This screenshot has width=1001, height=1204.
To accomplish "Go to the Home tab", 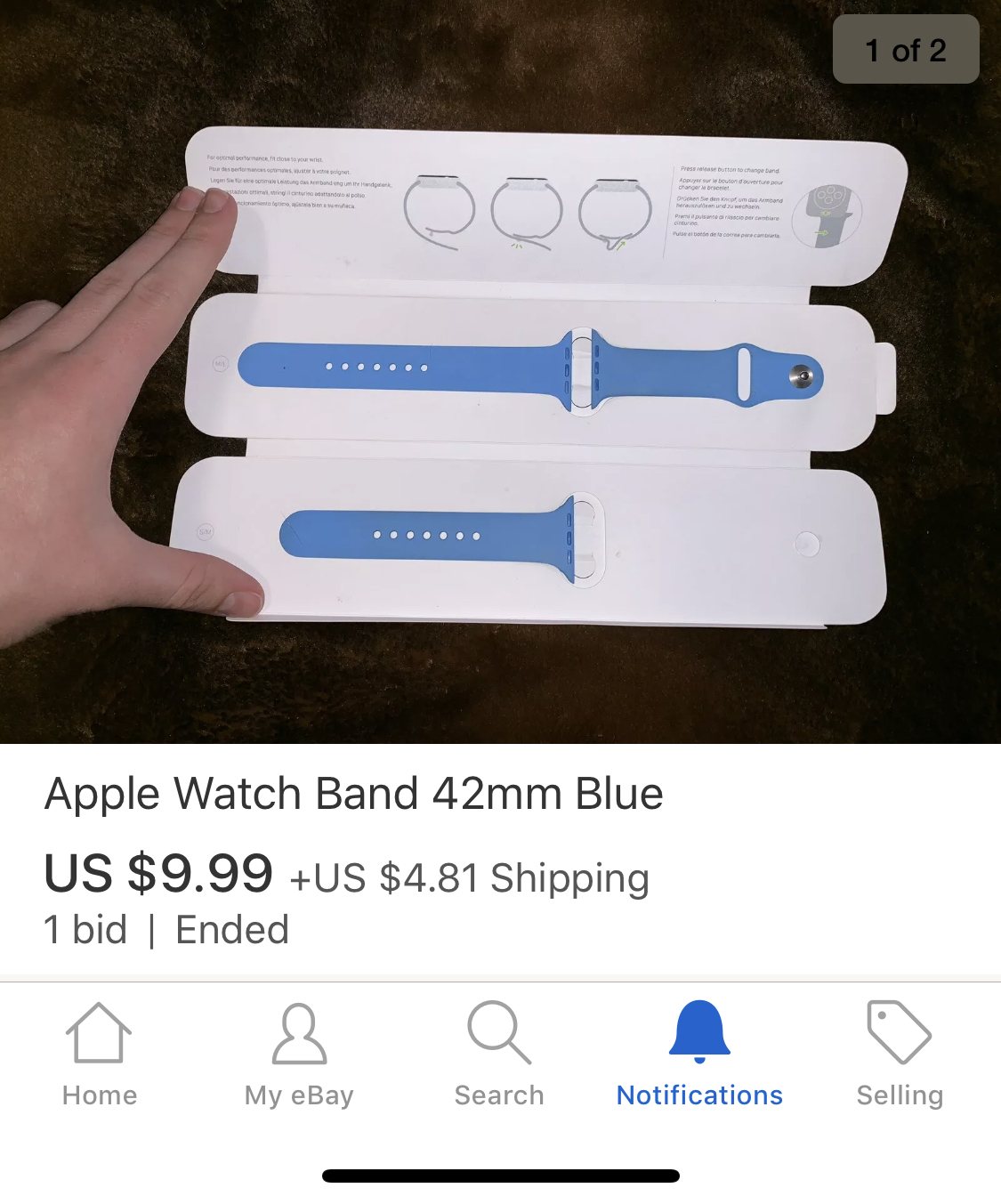I will point(99,1055).
